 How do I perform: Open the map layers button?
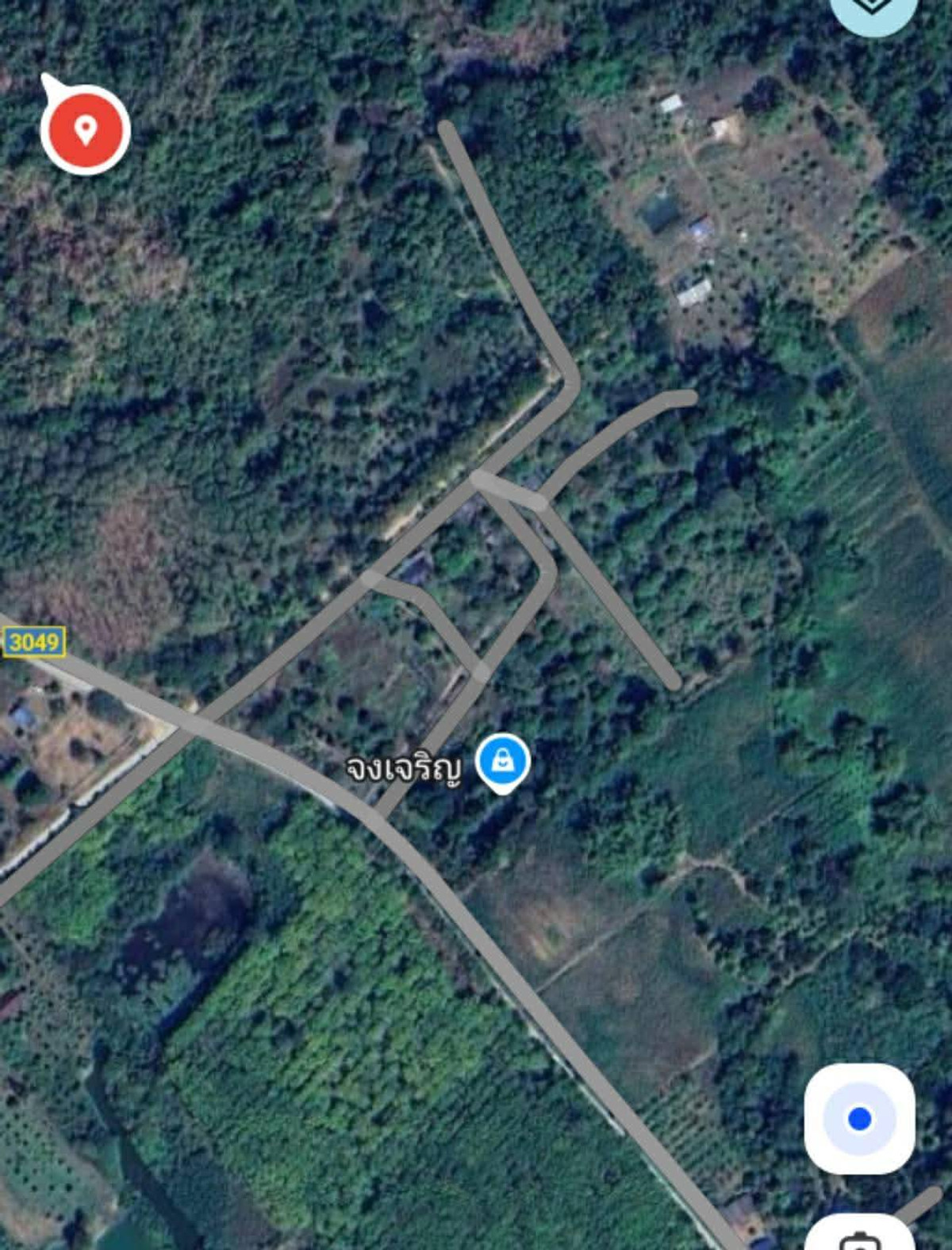[x=873, y=10]
